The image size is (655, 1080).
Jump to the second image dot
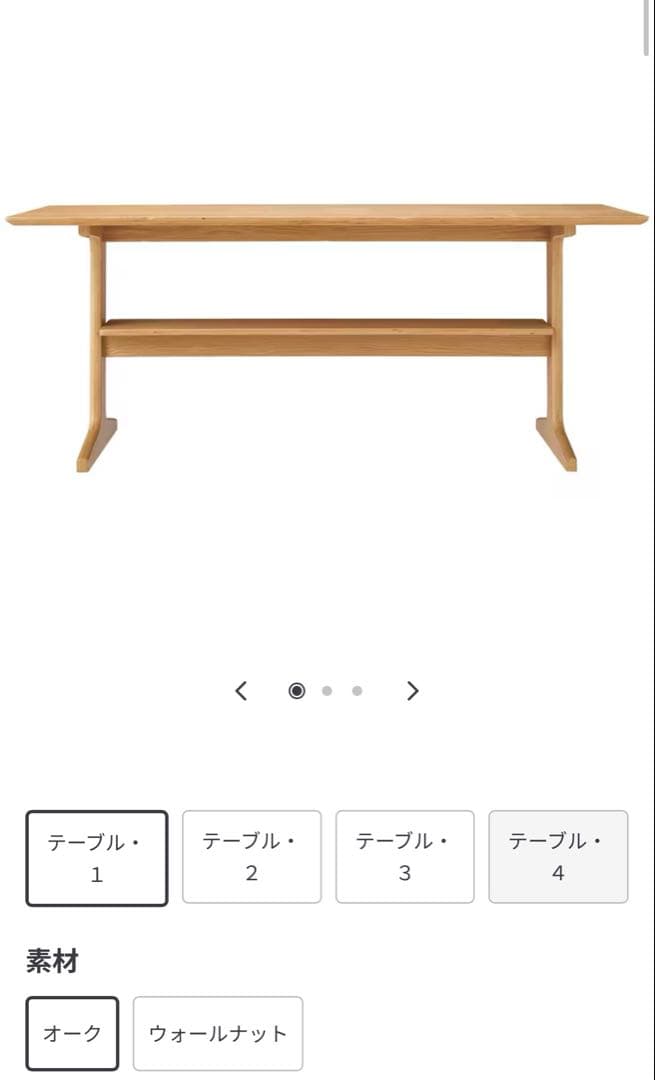pyautogui.click(x=327, y=691)
